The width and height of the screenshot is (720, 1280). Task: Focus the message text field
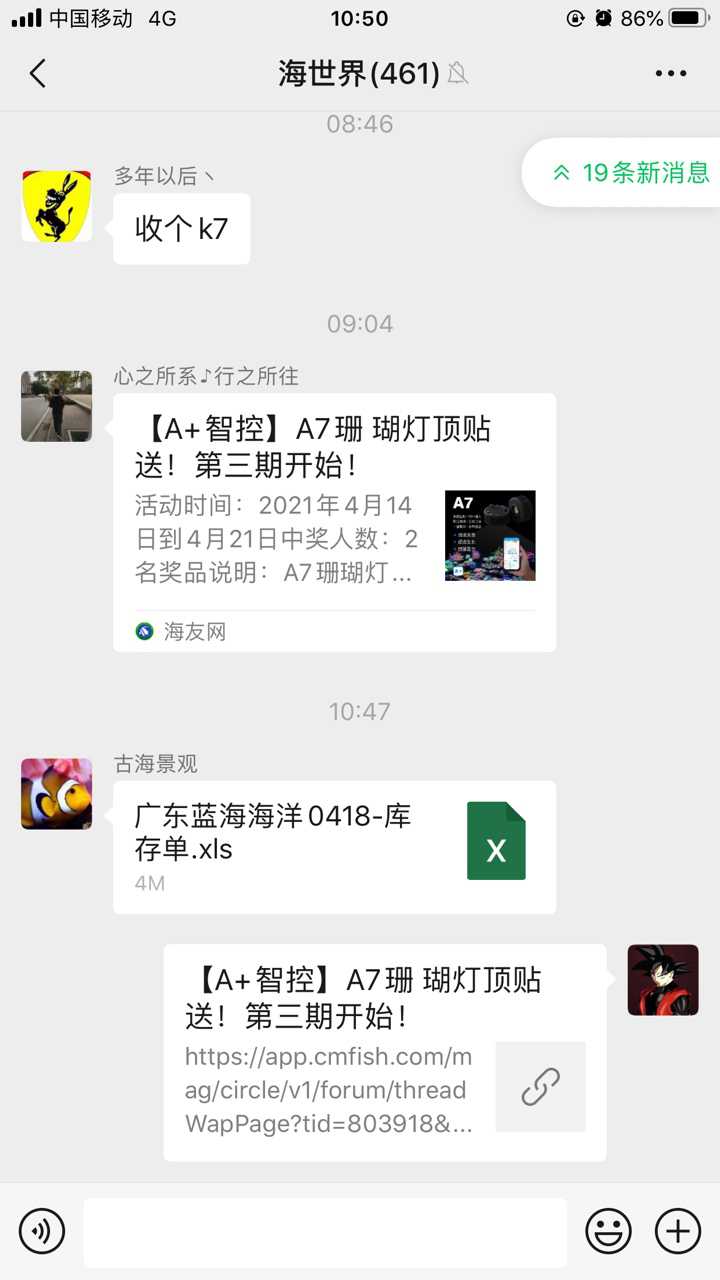pos(324,1232)
